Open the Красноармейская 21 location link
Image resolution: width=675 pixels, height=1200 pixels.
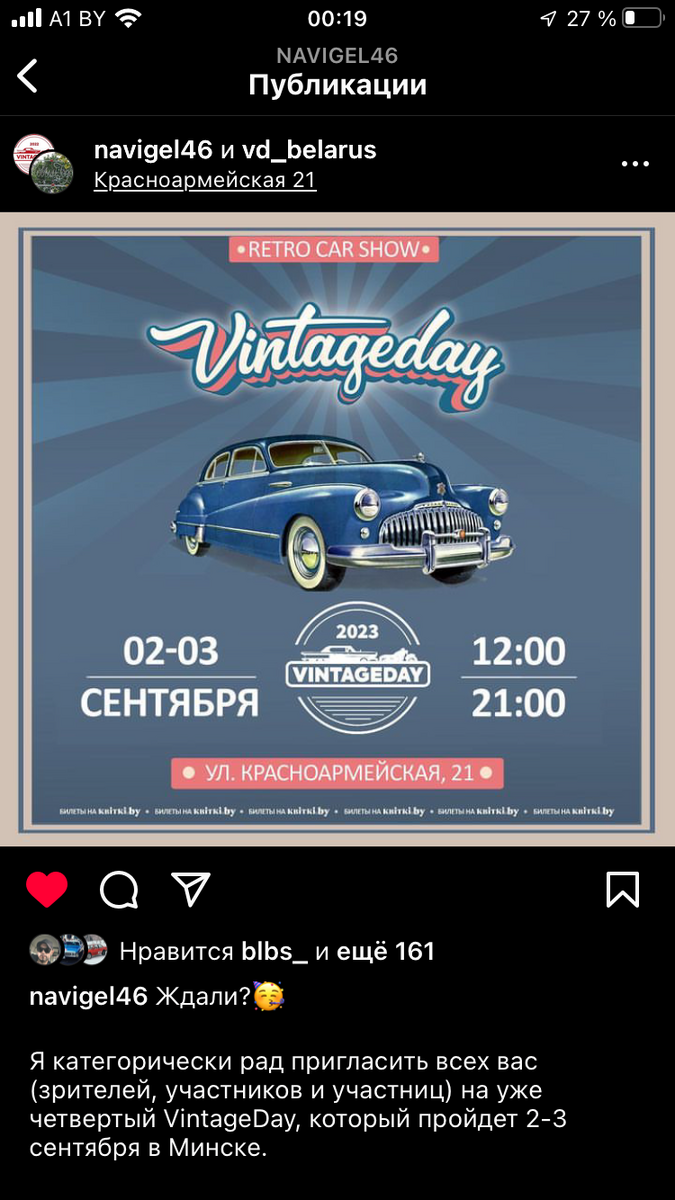click(205, 181)
